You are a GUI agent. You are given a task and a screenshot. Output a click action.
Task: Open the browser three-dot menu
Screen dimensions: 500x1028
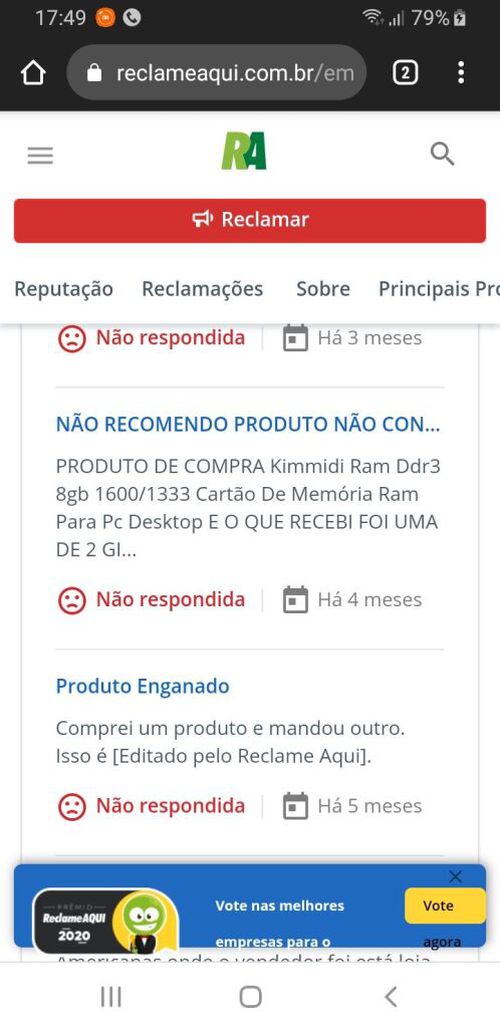461,73
